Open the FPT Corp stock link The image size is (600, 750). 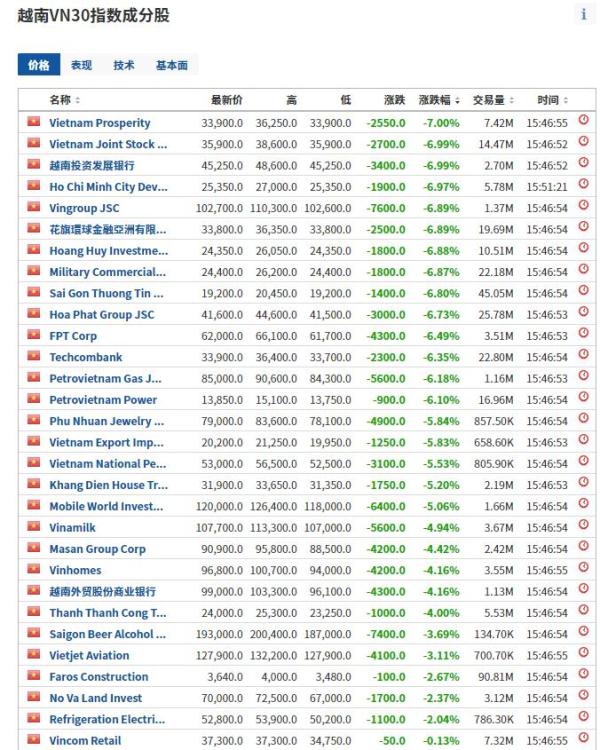tap(73, 336)
